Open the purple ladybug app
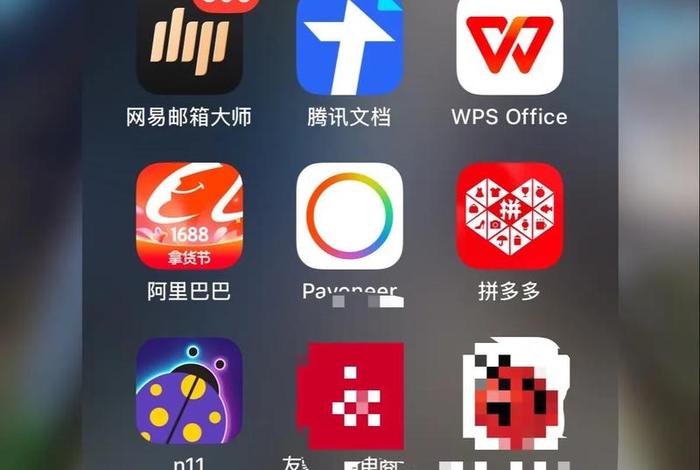700x470 pixels. pos(189,390)
